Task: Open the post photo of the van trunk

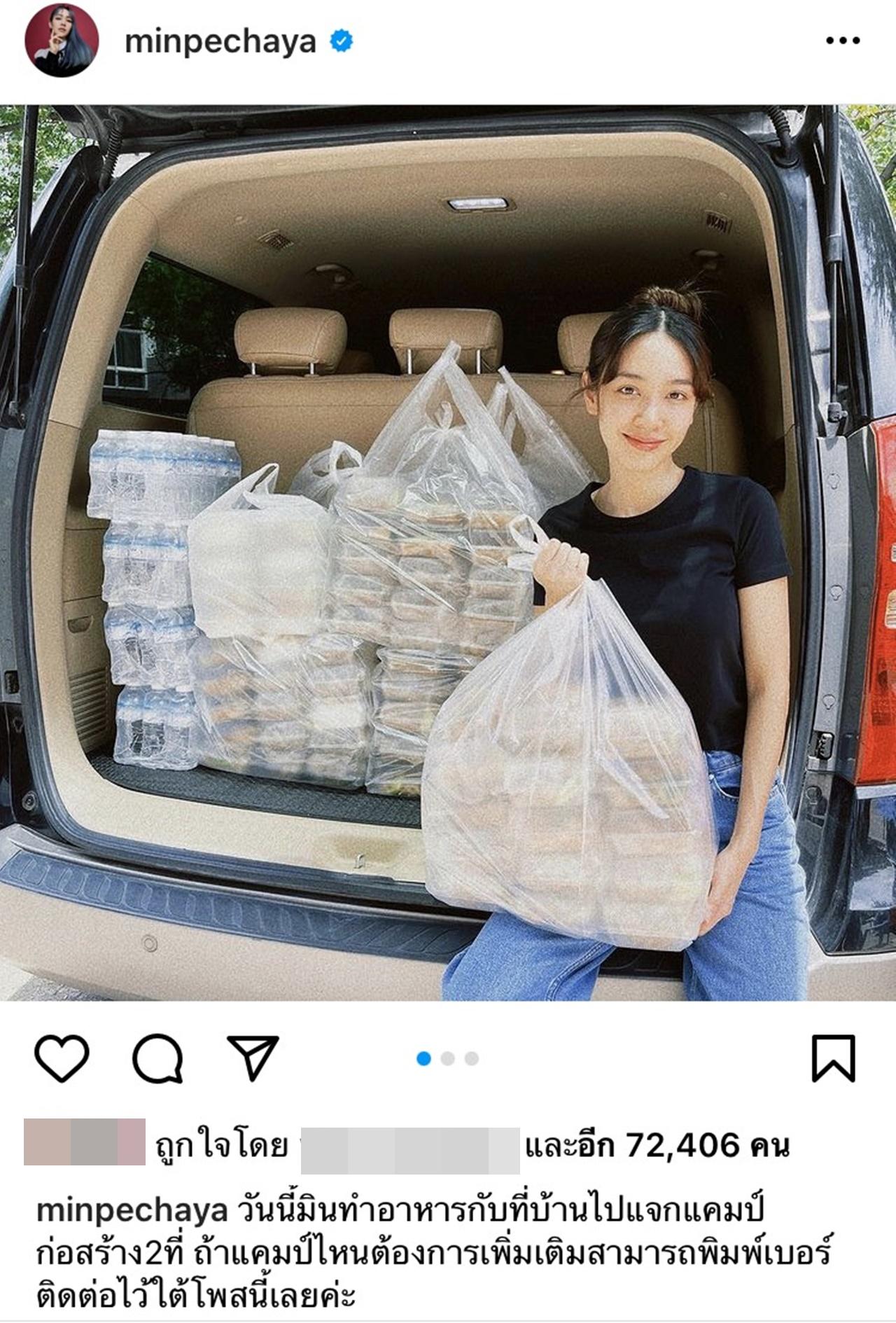Action: click(448, 553)
